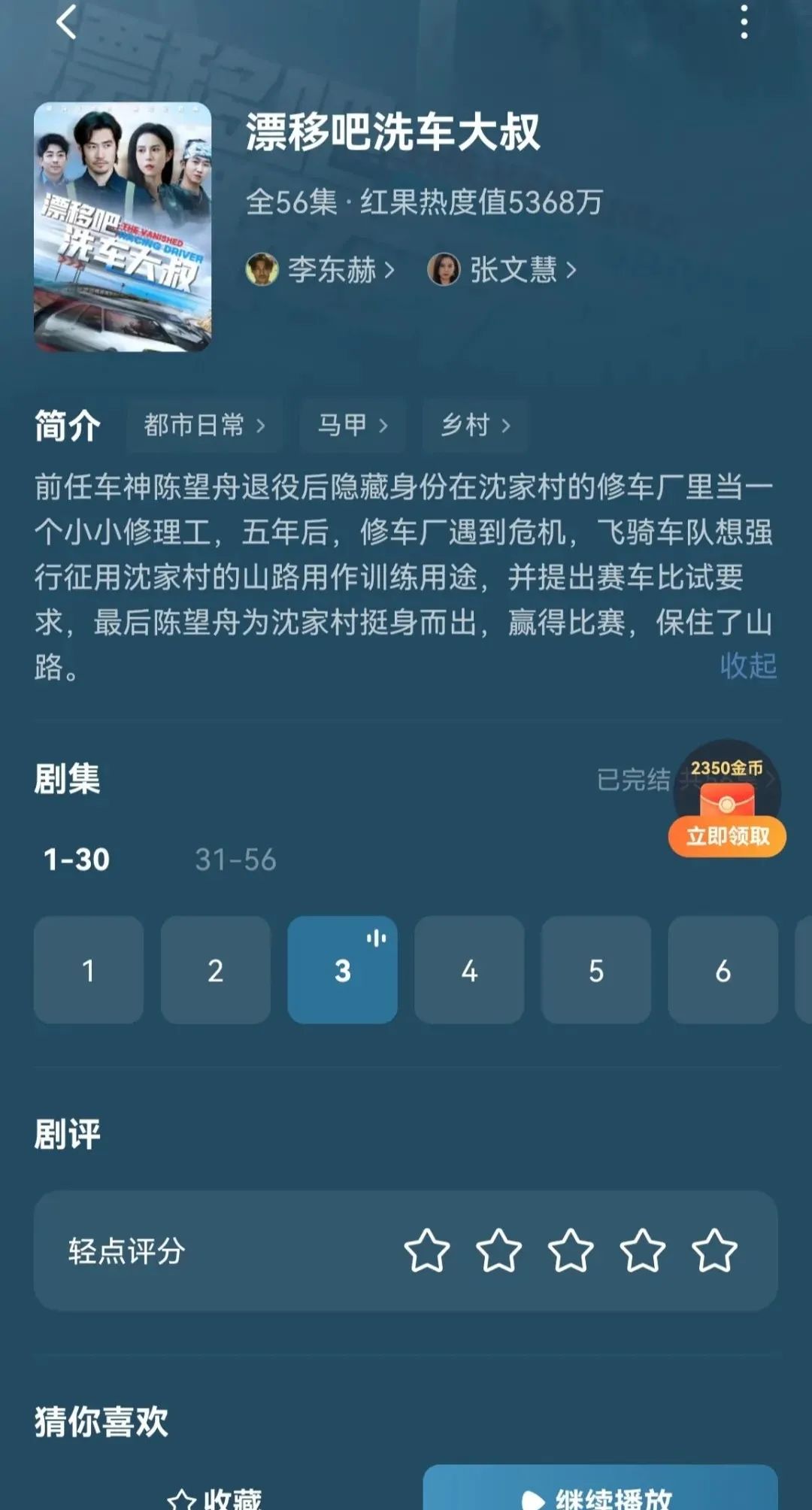The image size is (812, 1510).
Task: Open the 乡村 tag chip
Action: (x=475, y=426)
